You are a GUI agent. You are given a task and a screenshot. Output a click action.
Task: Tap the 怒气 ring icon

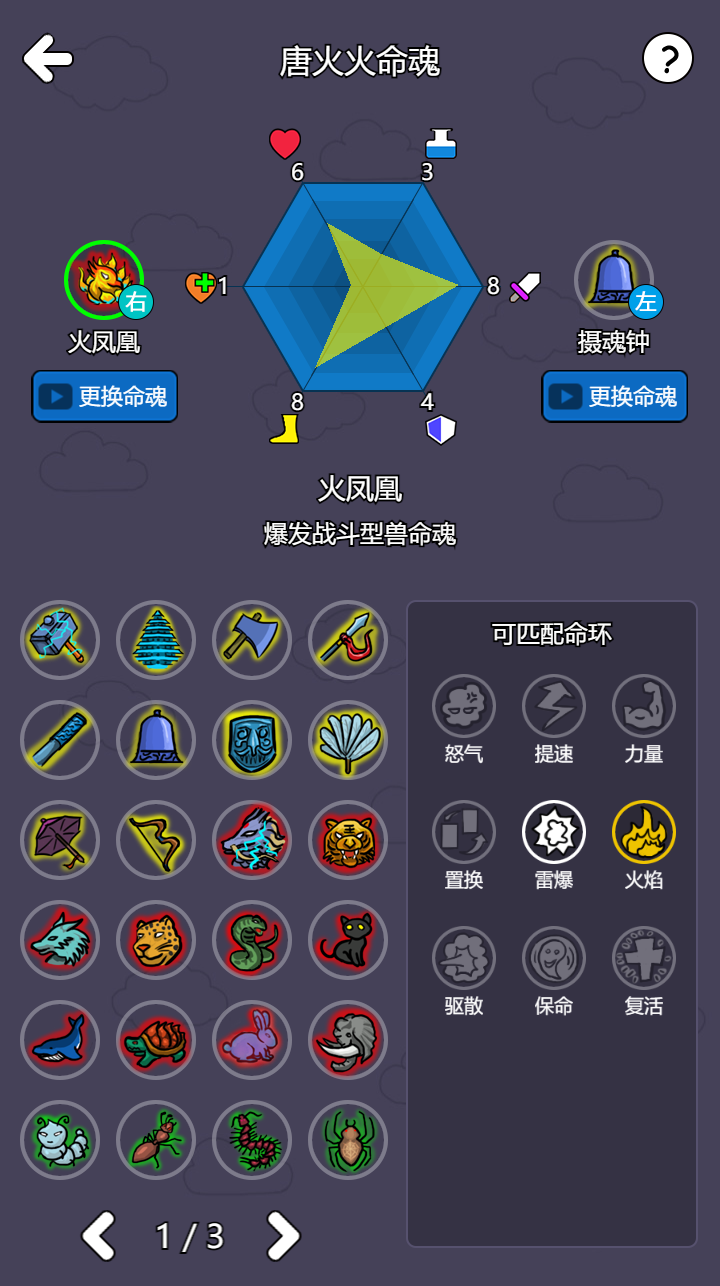point(464,706)
